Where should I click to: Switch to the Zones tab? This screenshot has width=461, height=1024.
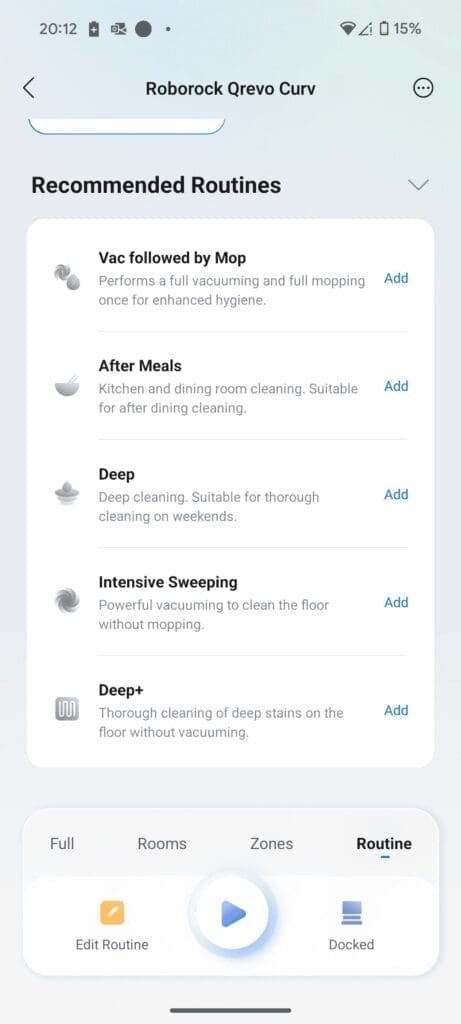(x=272, y=843)
